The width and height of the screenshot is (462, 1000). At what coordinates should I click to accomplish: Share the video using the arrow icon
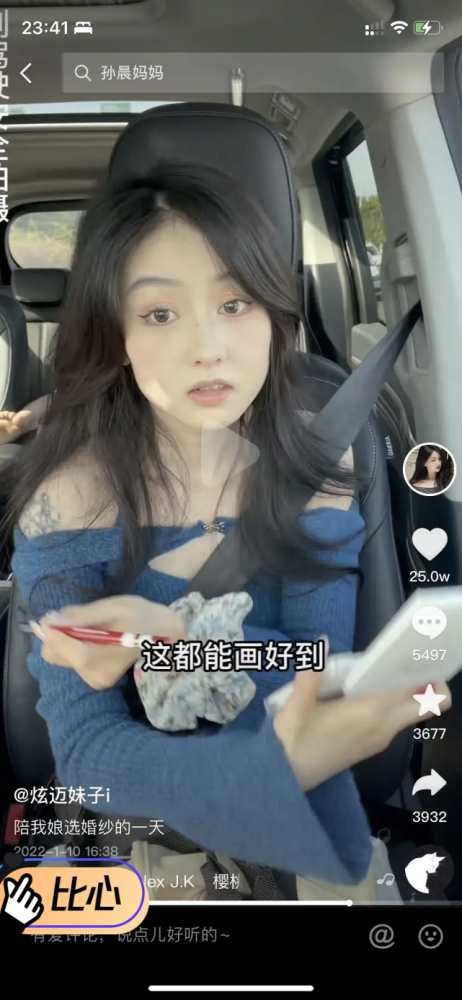pyautogui.click(x=429, y=783)
